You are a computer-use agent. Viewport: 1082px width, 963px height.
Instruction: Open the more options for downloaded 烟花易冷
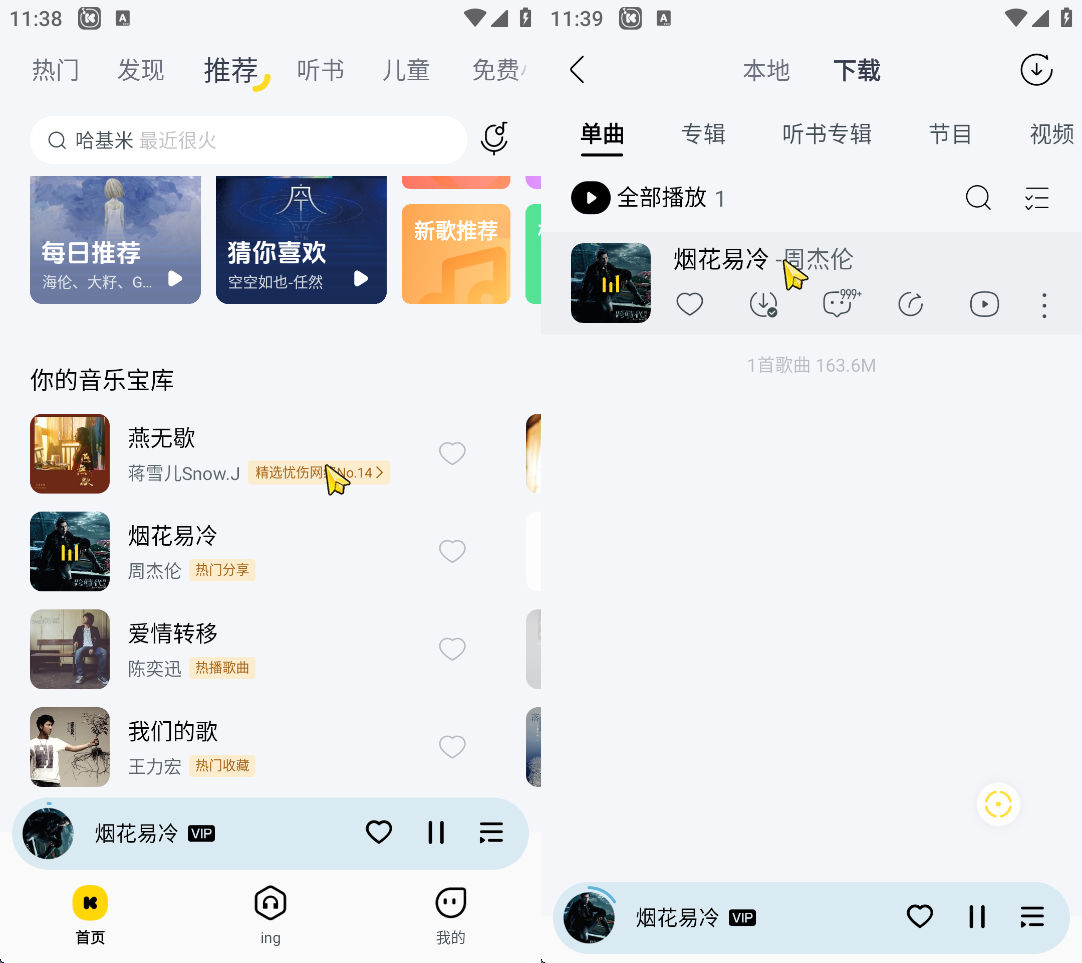1044,305
